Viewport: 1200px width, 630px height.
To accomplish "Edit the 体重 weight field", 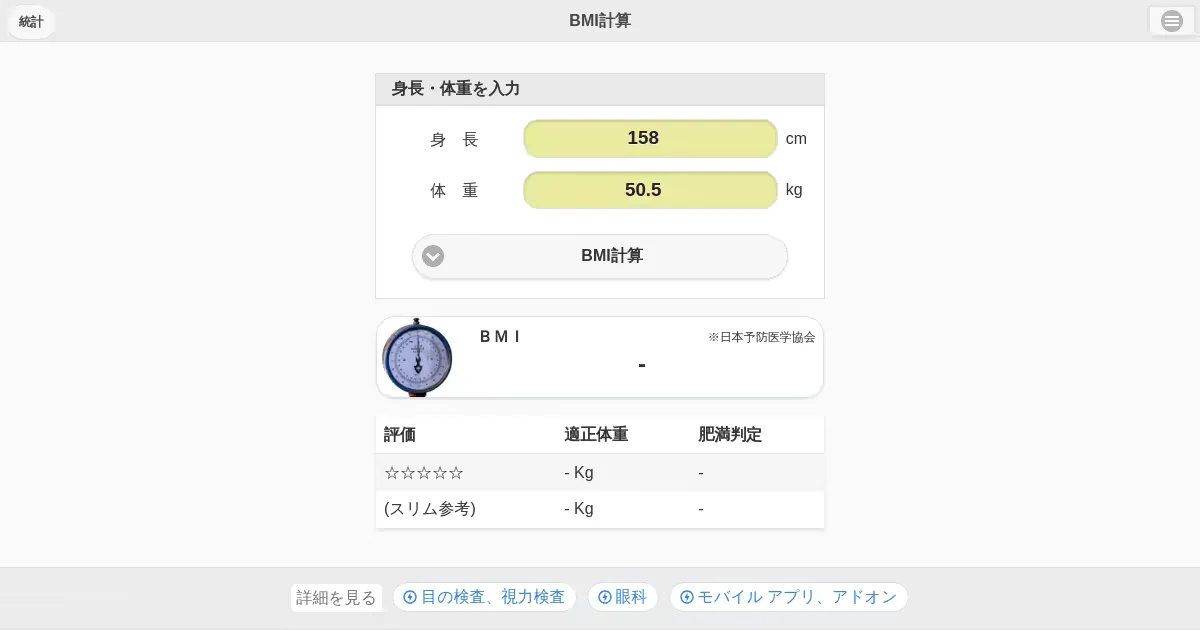I will click(x=650, y=190).
